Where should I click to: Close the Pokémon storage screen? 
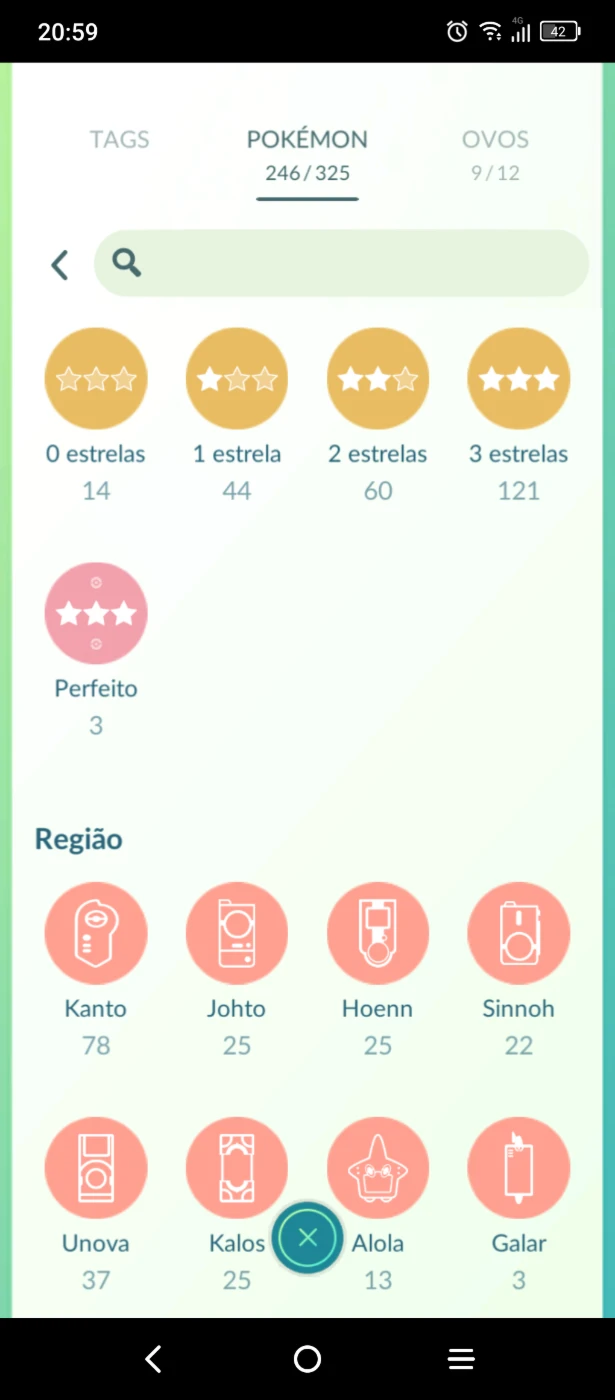tap(308, 1237)
